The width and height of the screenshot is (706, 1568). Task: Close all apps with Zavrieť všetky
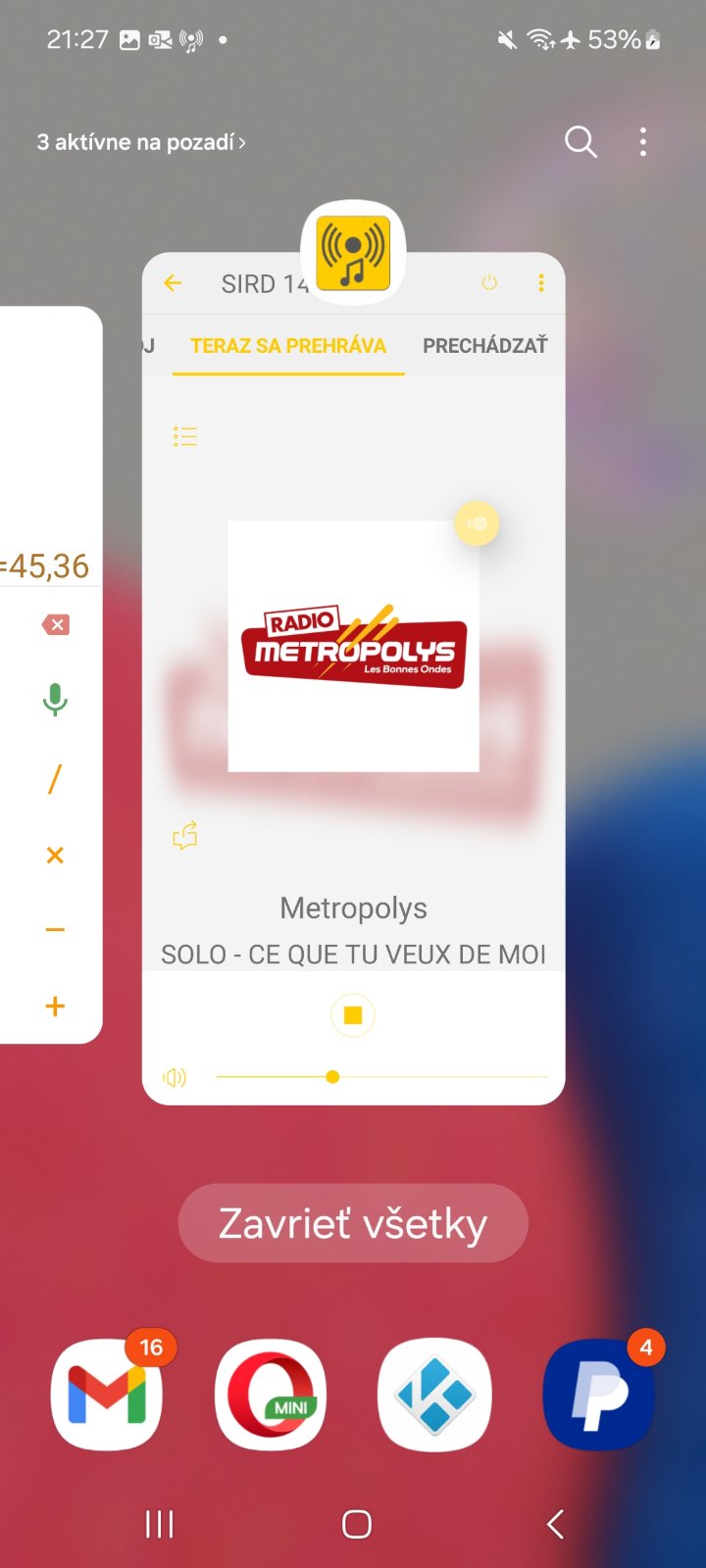pyautogui.click(x=353, y=1223)
